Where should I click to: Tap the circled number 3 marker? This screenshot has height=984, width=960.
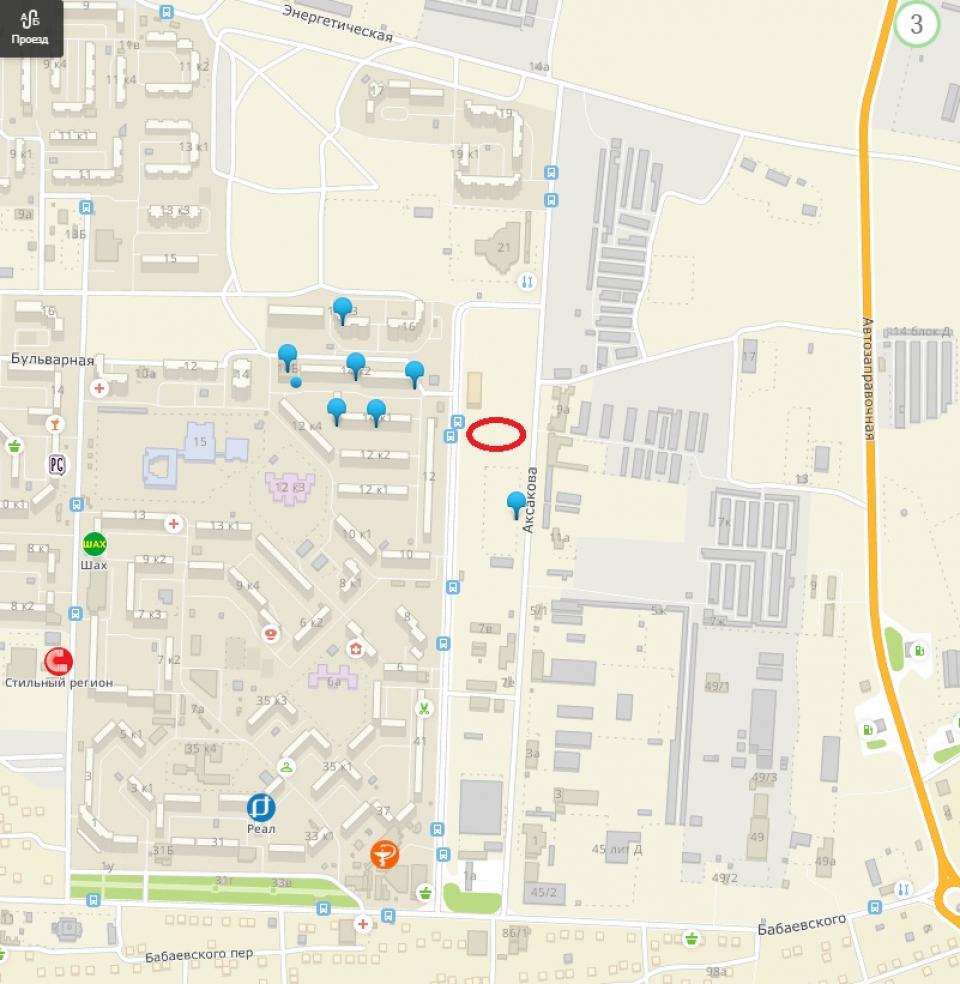915,24
